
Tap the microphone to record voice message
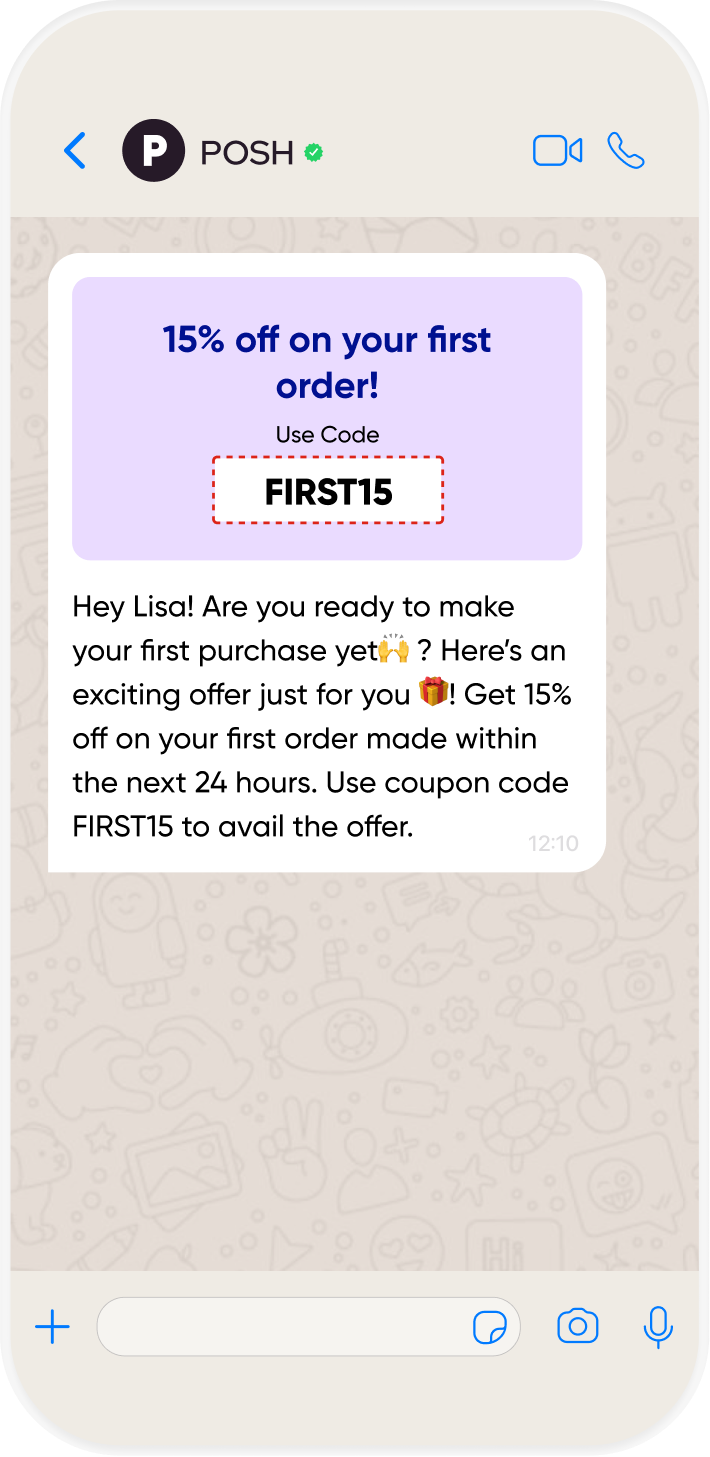[657, 1327]
